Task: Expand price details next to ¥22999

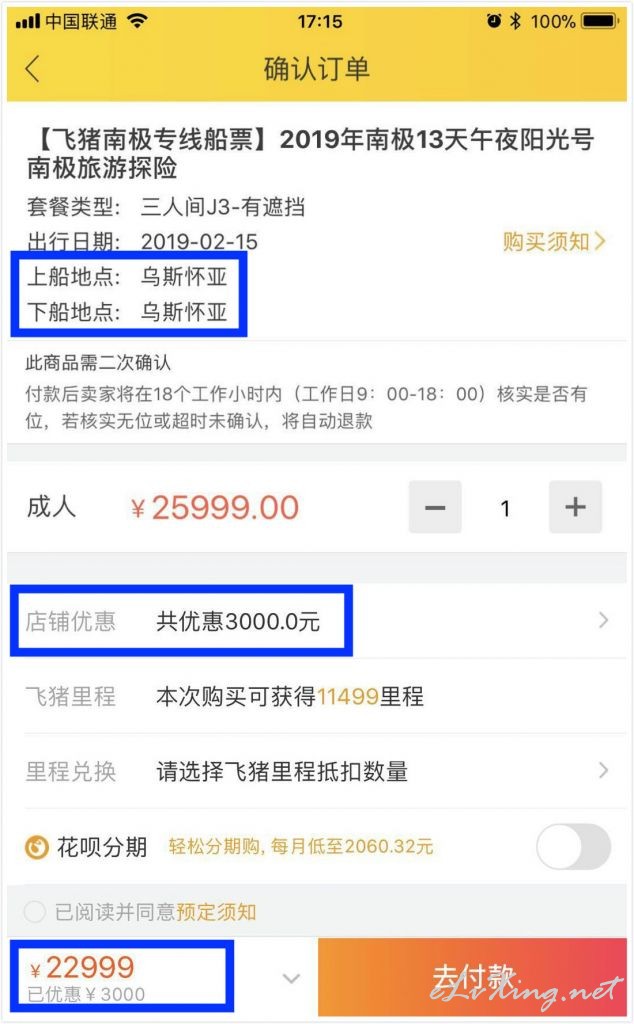Action: [x=291, y=978]
